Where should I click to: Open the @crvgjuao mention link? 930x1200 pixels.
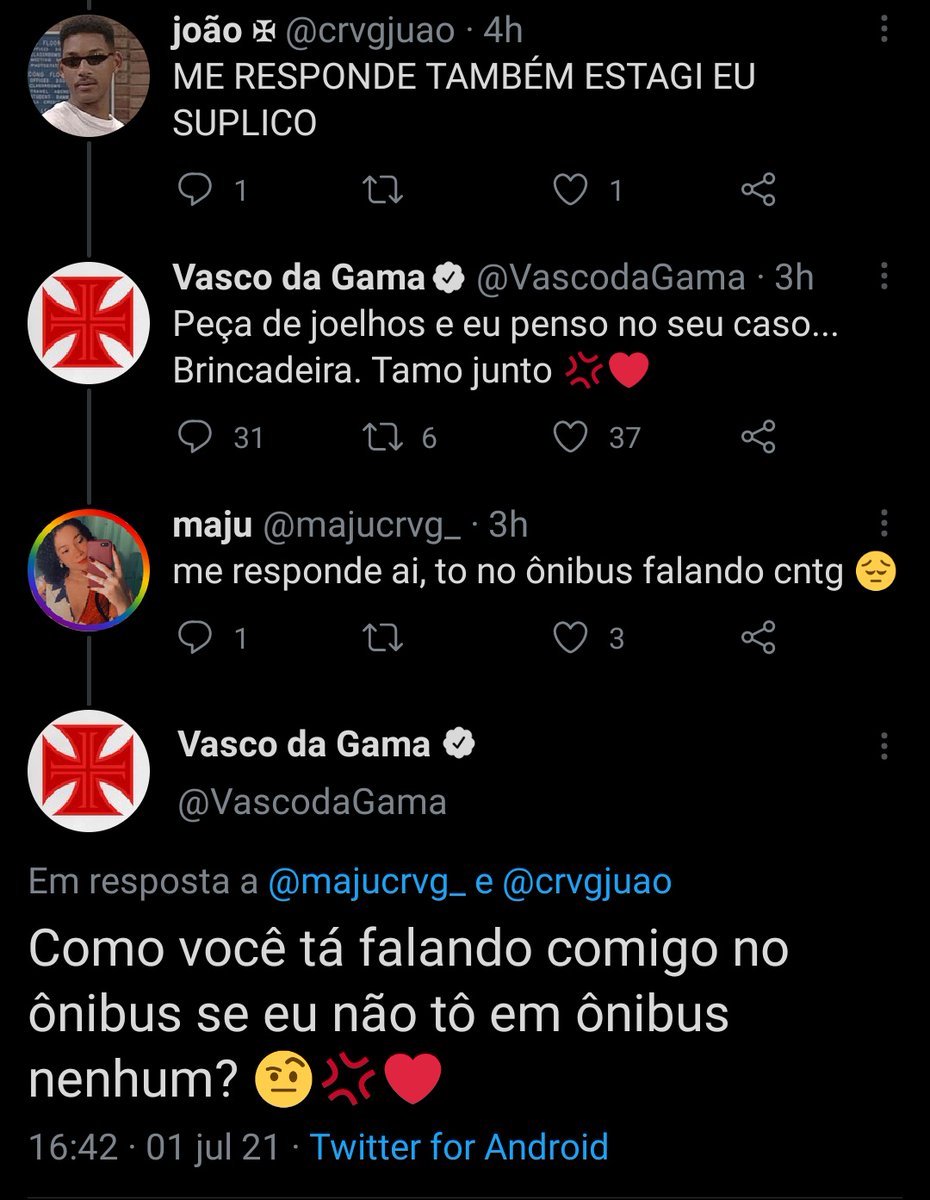[x=587, y=882]
